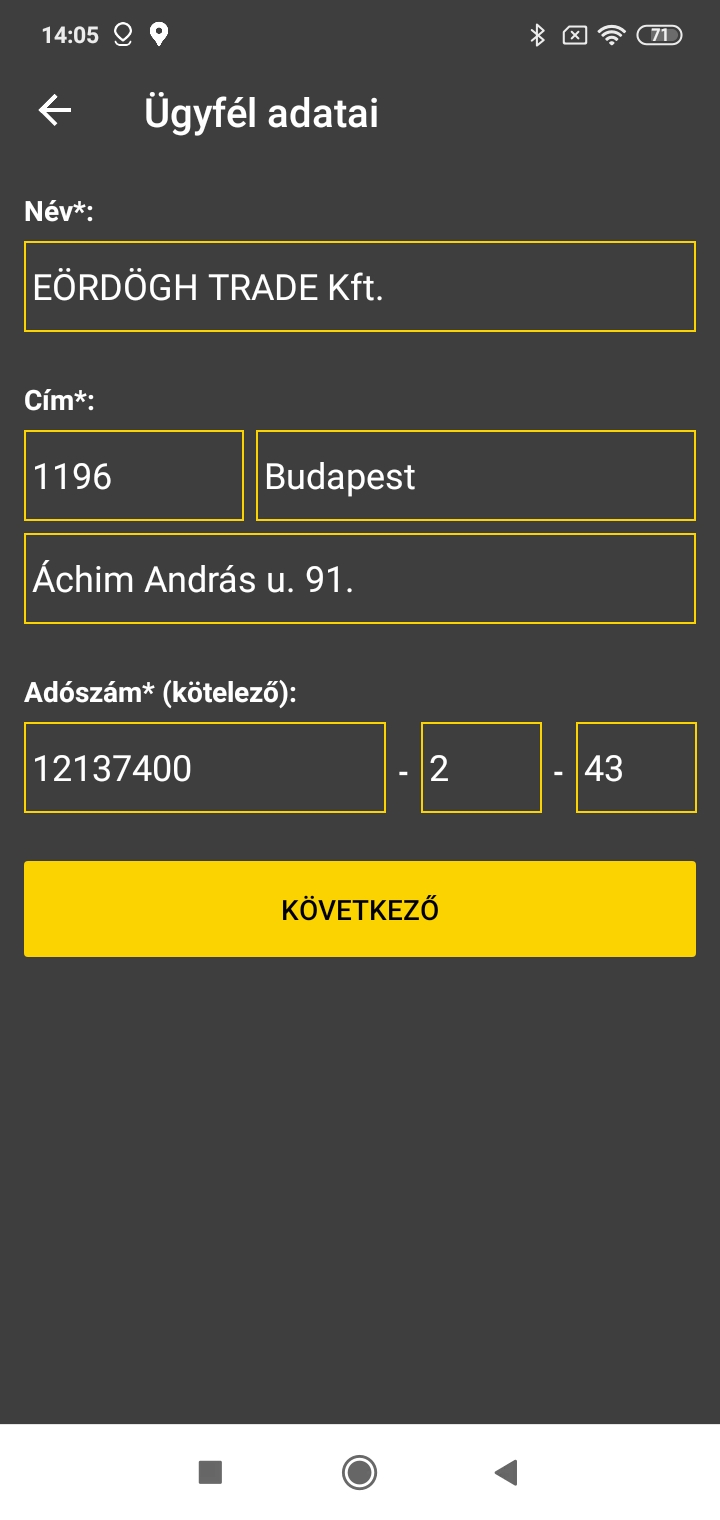Edit the Név field with EÖRDÖGH TRADE Kft.
Viewport: 720px width, 1520px height.
tap(360, 287)
